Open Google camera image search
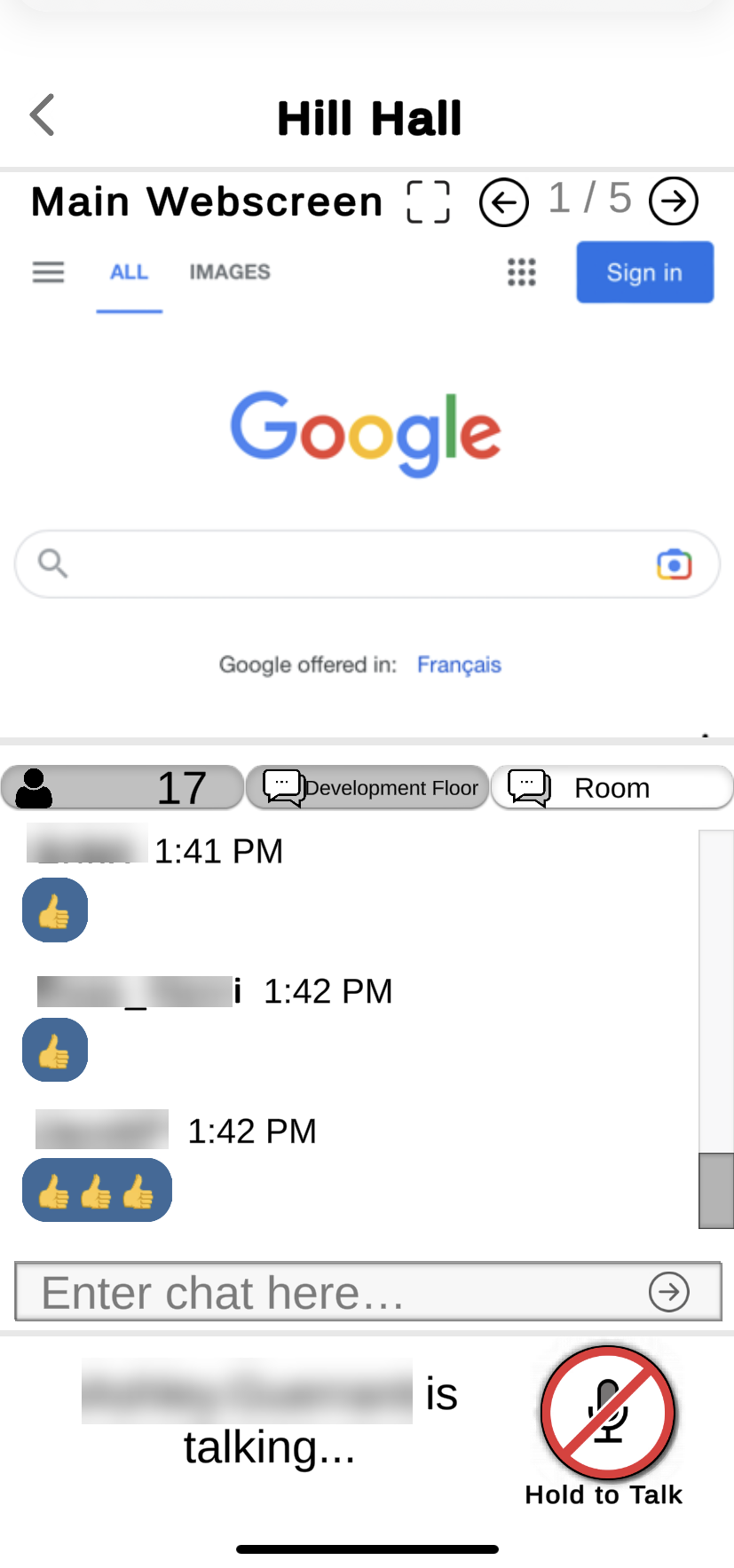Viewport: 734px width, 1568px height. [x=674, y=563]
